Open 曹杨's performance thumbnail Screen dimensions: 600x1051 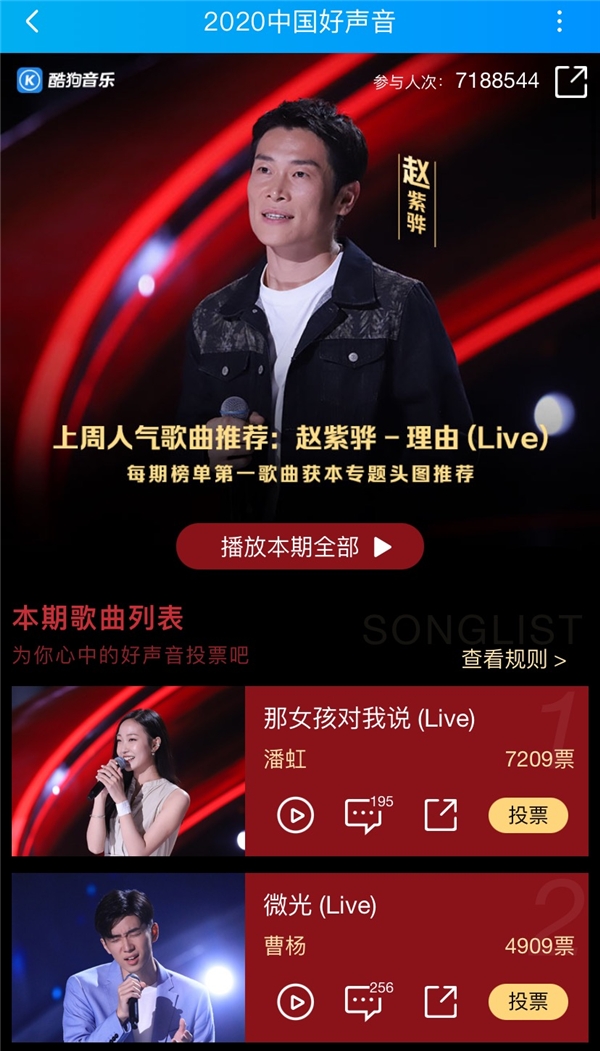point(128,958)
